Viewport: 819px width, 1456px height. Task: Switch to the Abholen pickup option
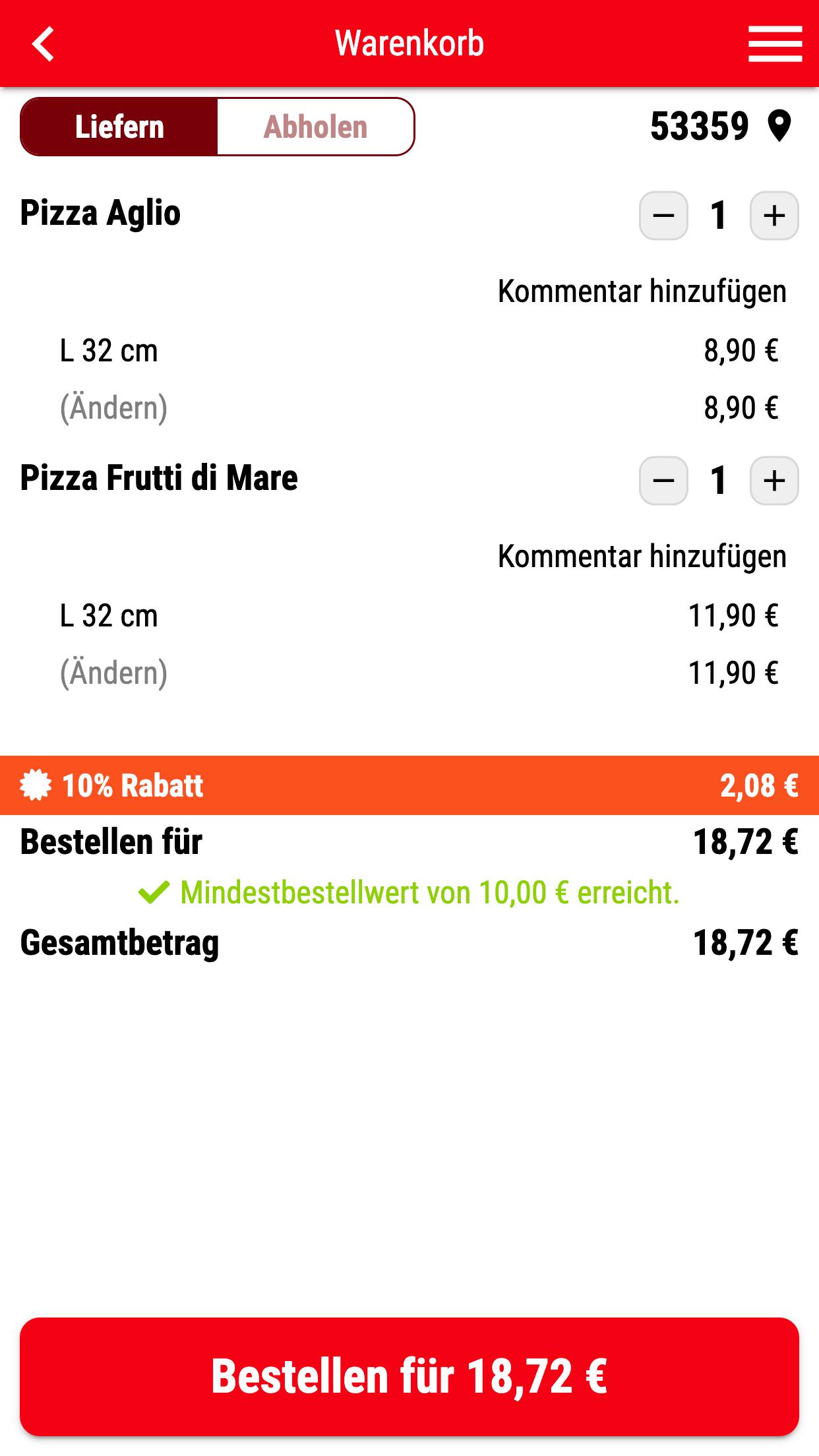[x=316, y=127]
